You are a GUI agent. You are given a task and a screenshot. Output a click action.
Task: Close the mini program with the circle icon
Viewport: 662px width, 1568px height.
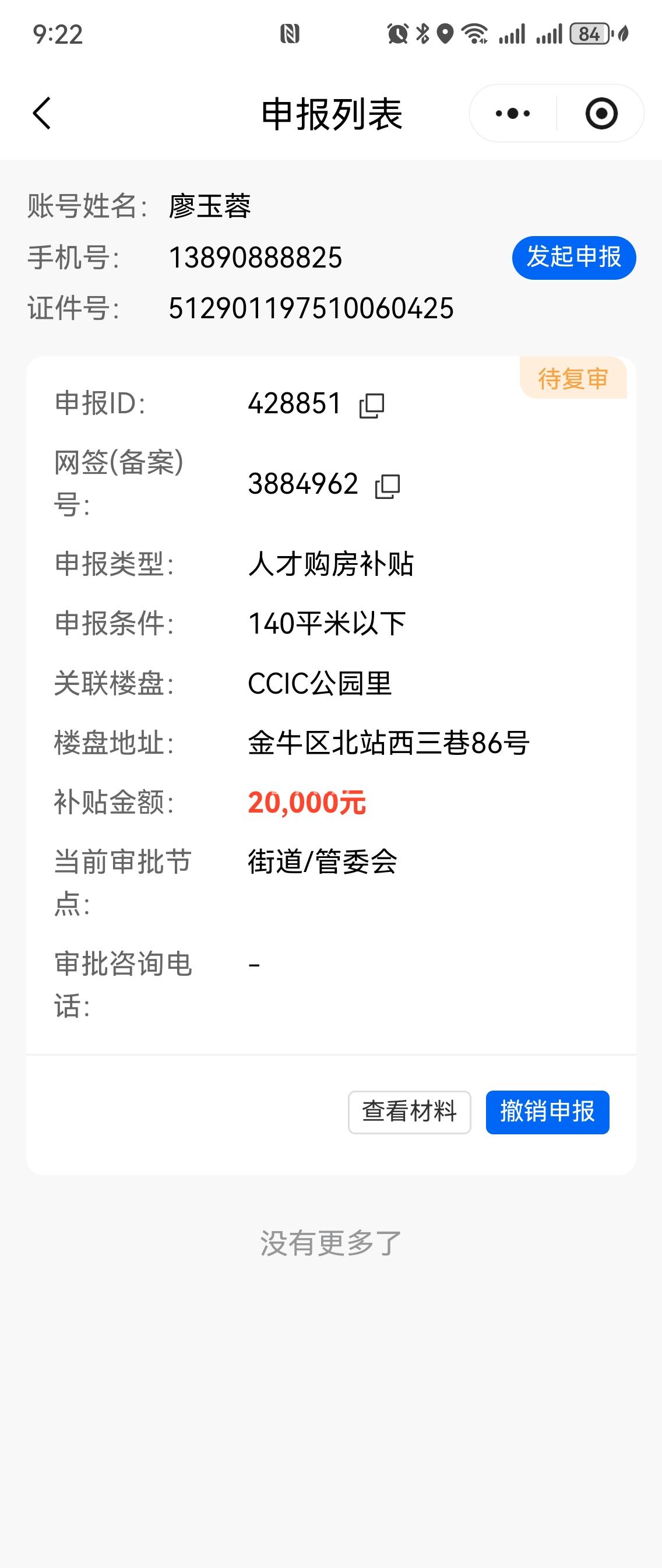(x=601, y=113)
